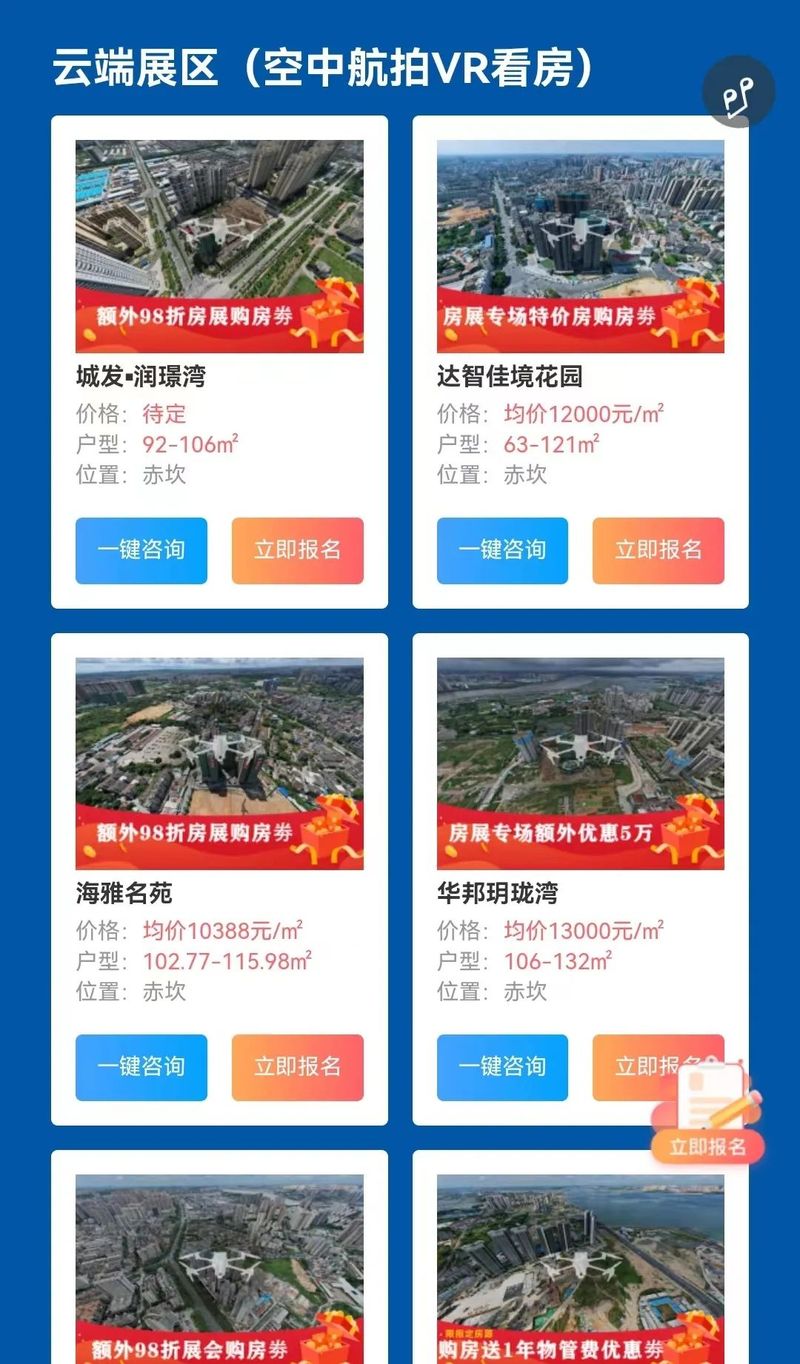Open the 城发·润璟湾 aerial VR image
Image resolution: width=800 pixels, height=1364 pixels.
(x=220, y=246)
